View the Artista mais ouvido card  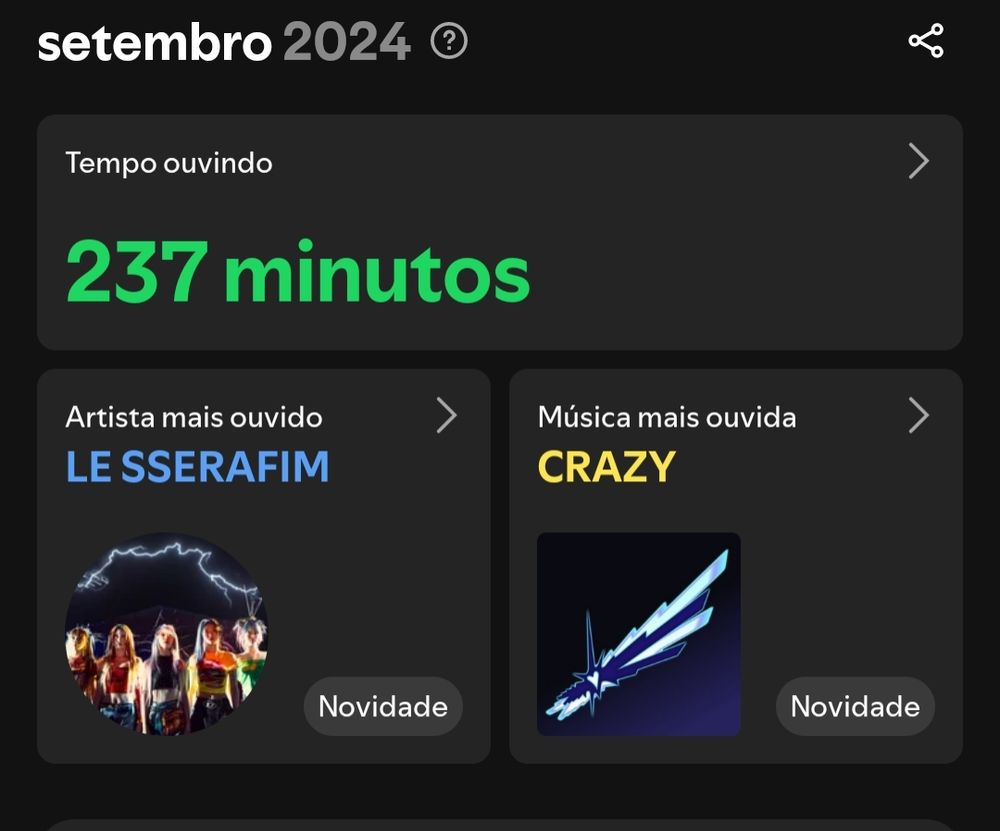pyautogui.click(x=264, y=566)
